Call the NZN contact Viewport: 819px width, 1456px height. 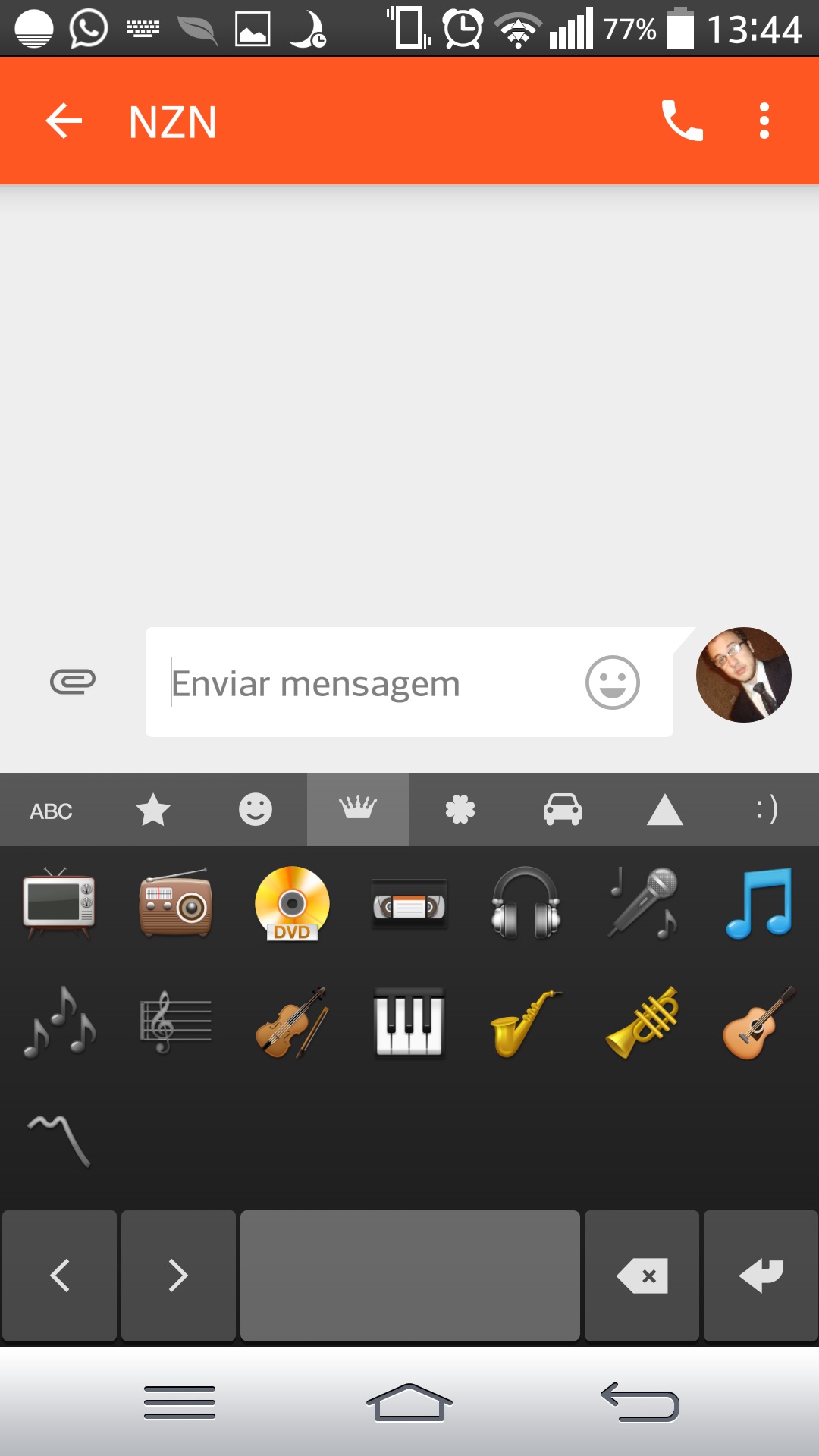pos(682,121)
